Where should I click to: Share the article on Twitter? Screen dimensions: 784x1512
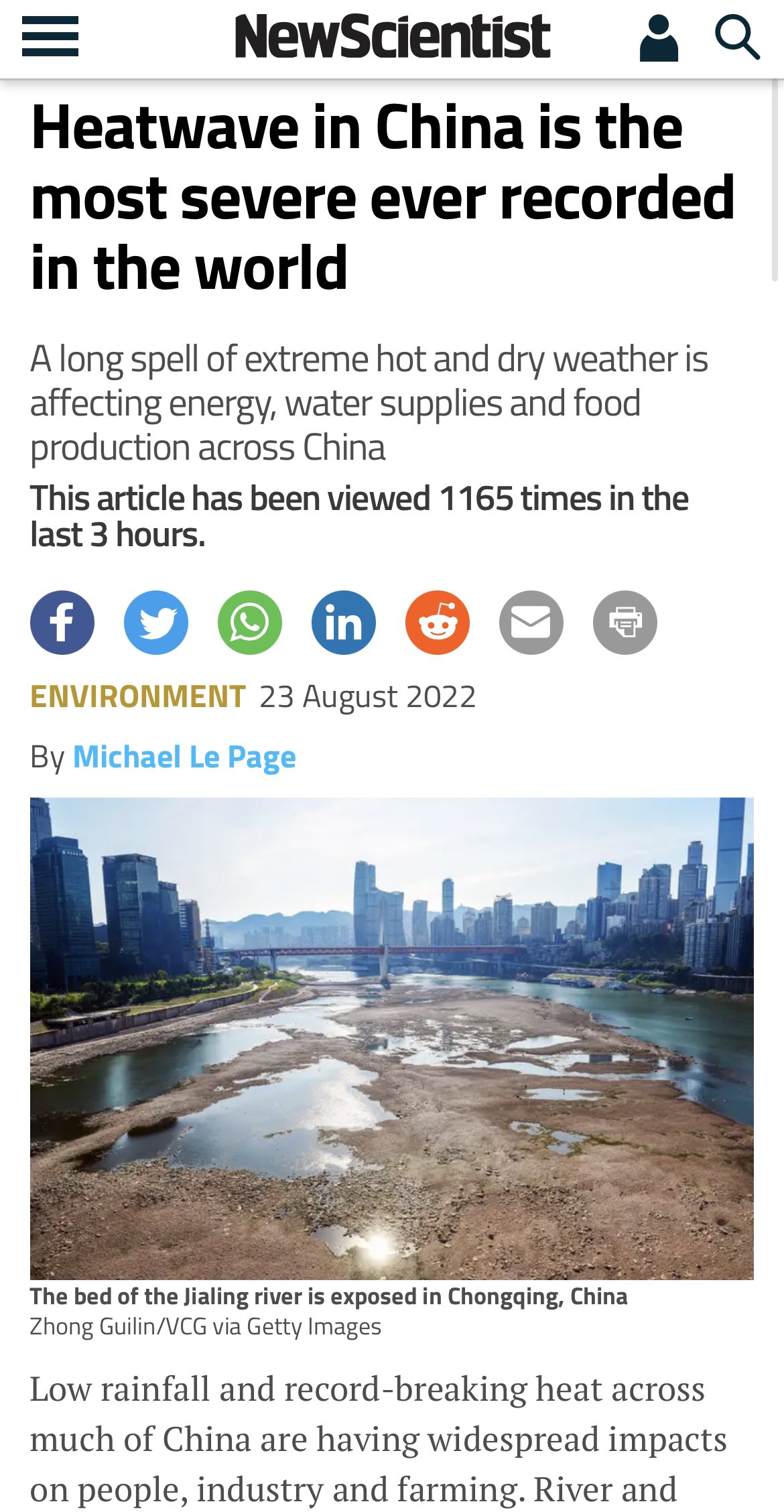[x=156, y=623]
